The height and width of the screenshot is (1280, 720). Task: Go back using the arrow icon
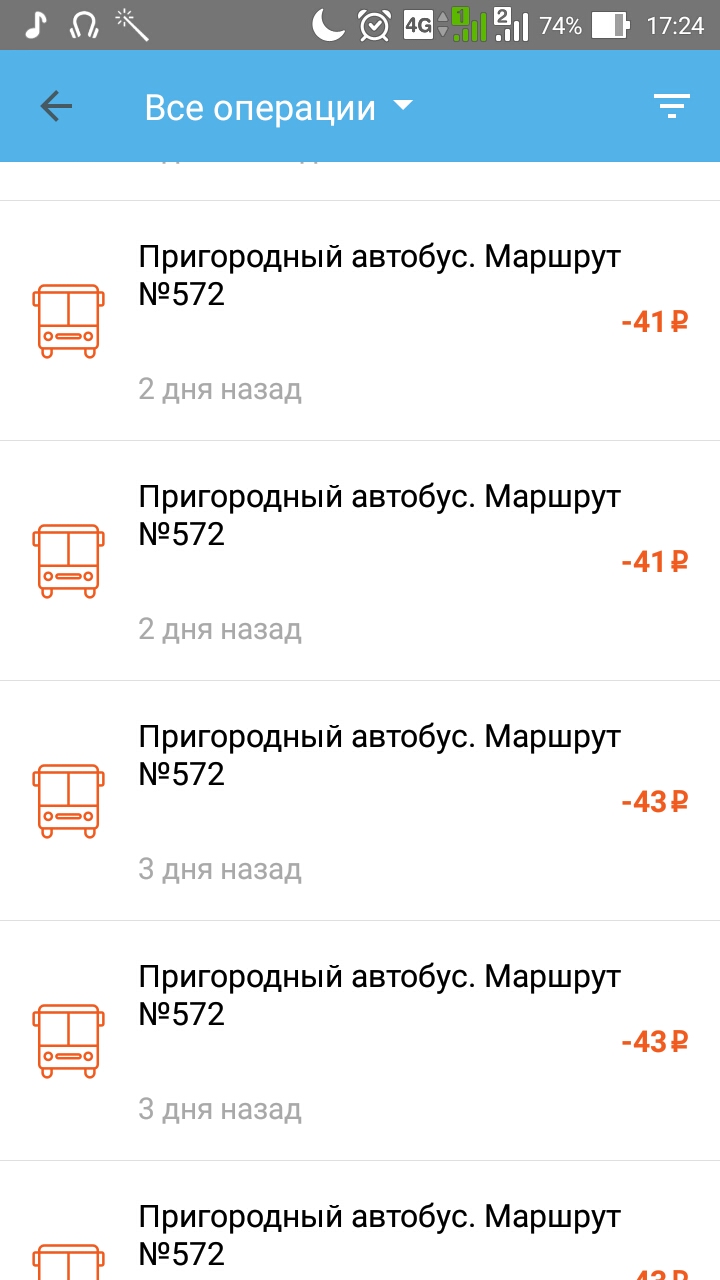[56, 106]
